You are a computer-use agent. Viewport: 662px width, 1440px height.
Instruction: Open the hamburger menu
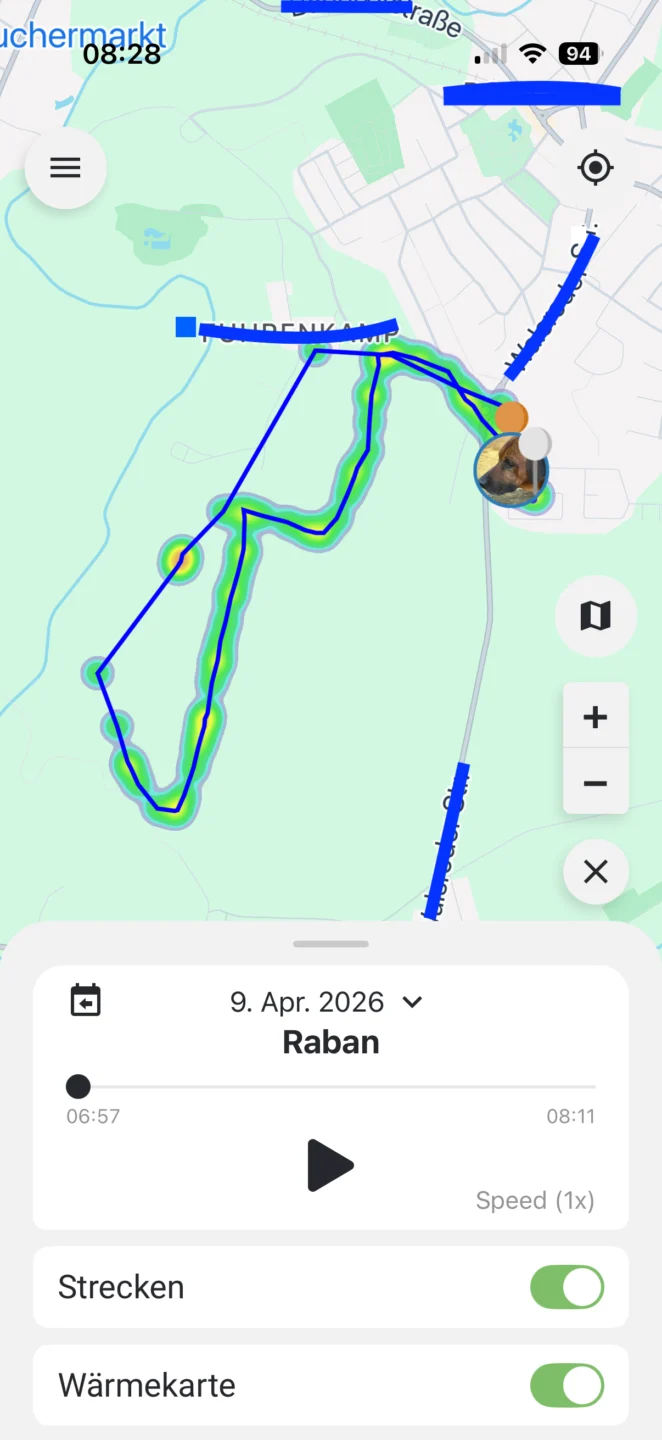(65, 168)
